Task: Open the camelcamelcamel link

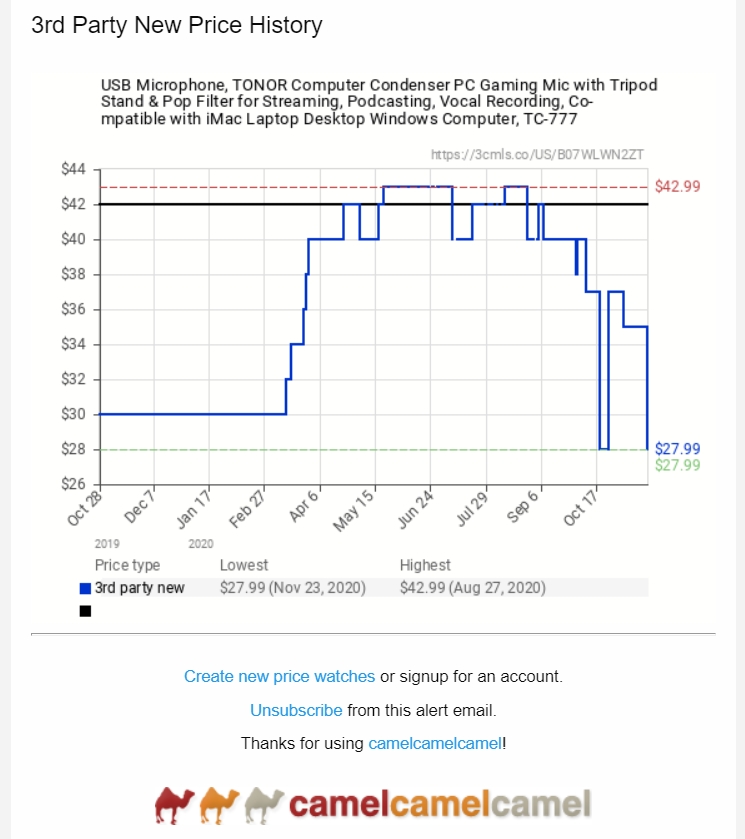Action: [435, 744]
